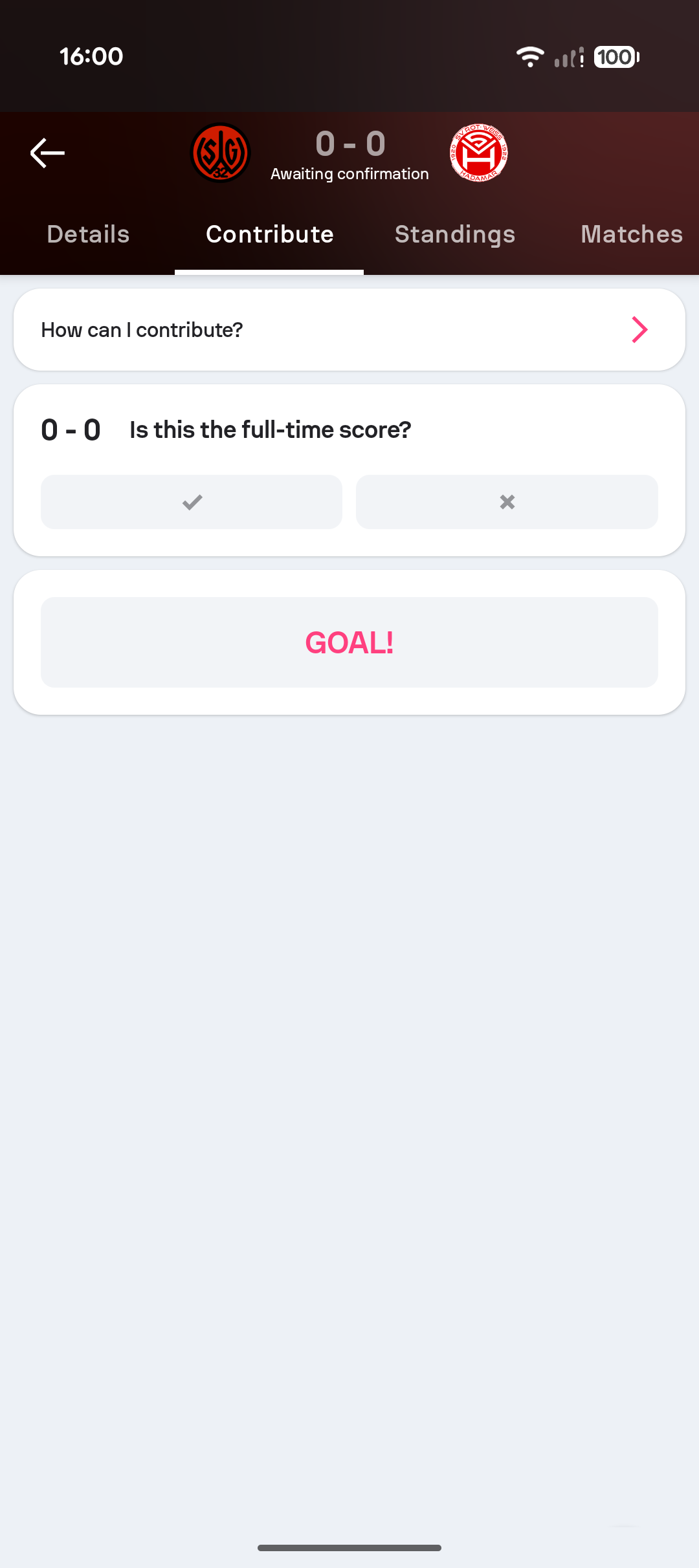
Task: Reject the full-time score with the cross
Action: click(507, 502)
